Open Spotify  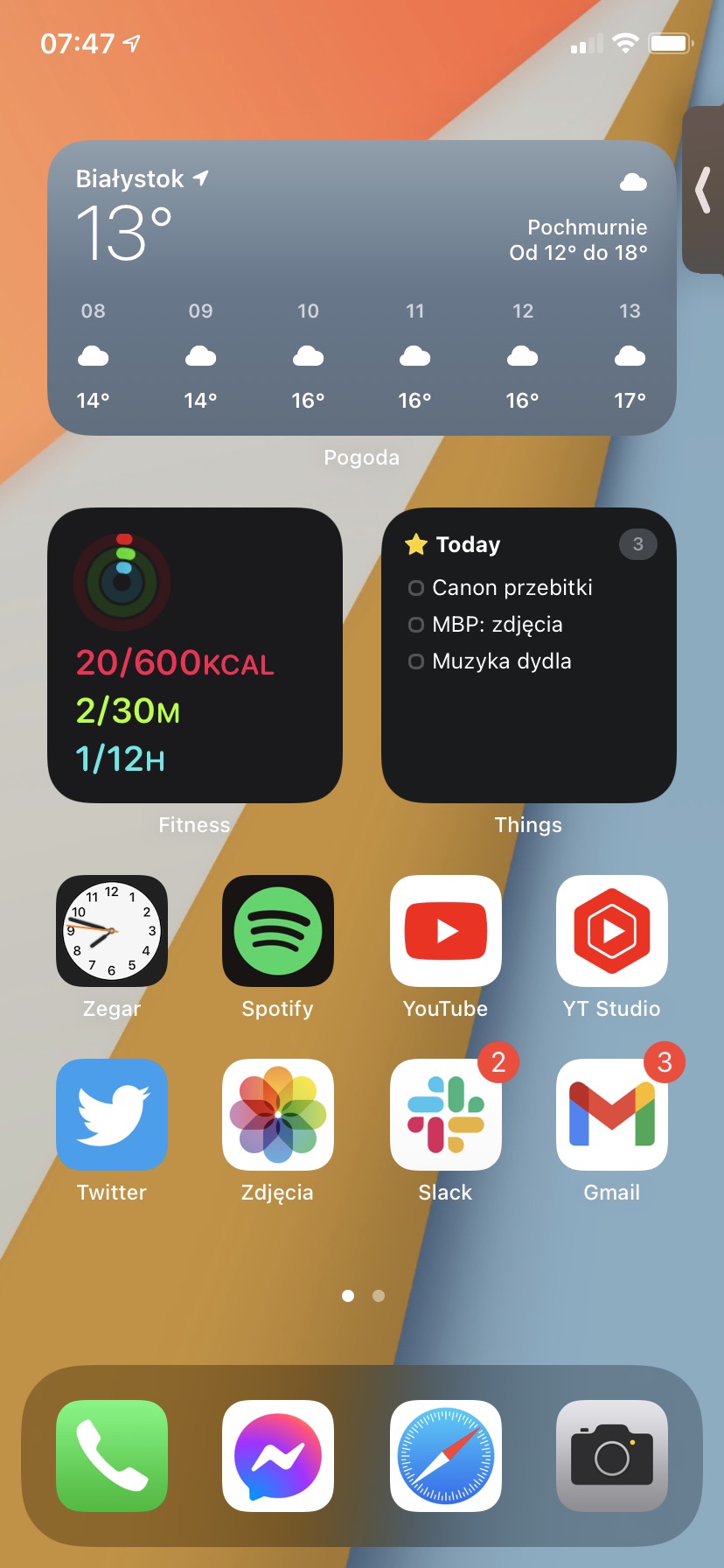tap(278, 931)
